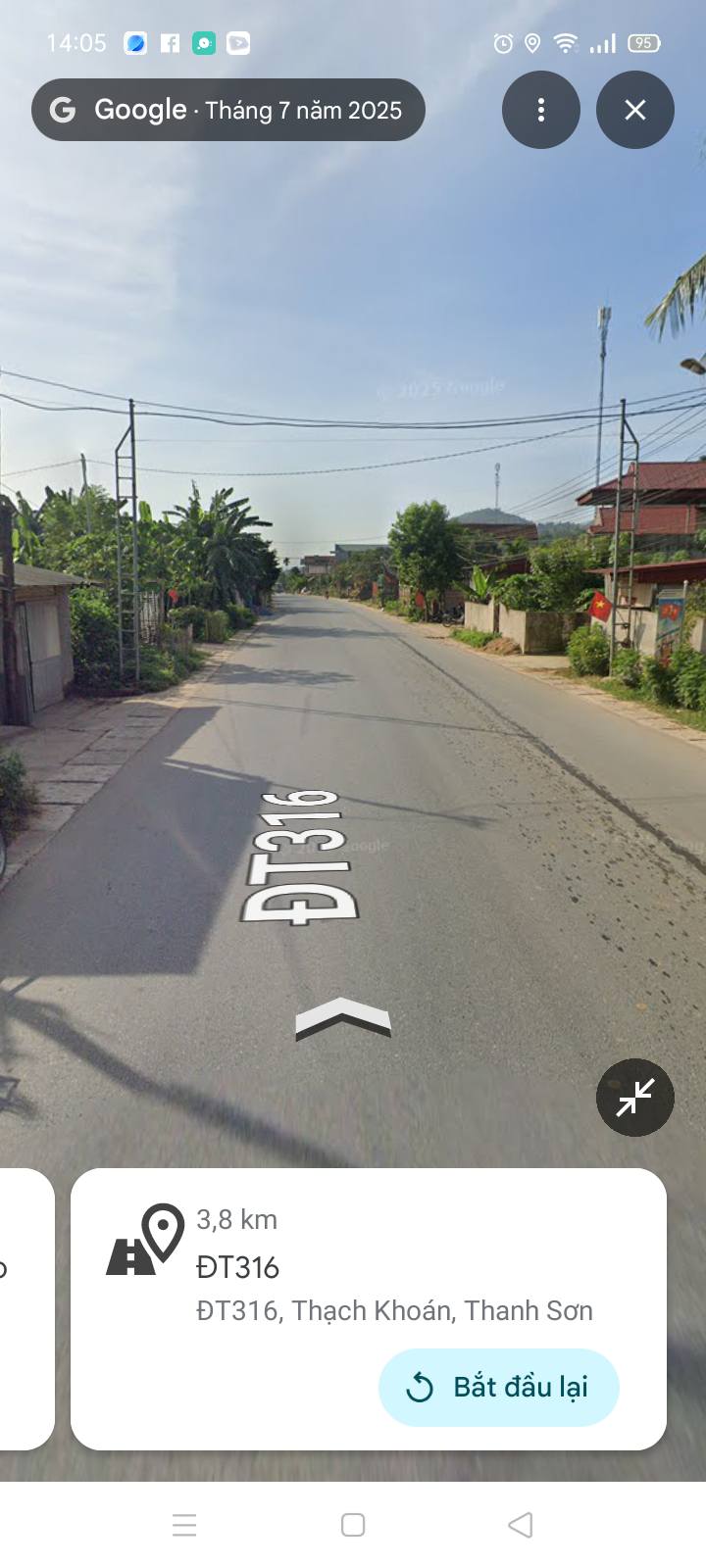Open the ĐT316 route step card
706x1568 pixels.
[369, 1309]
